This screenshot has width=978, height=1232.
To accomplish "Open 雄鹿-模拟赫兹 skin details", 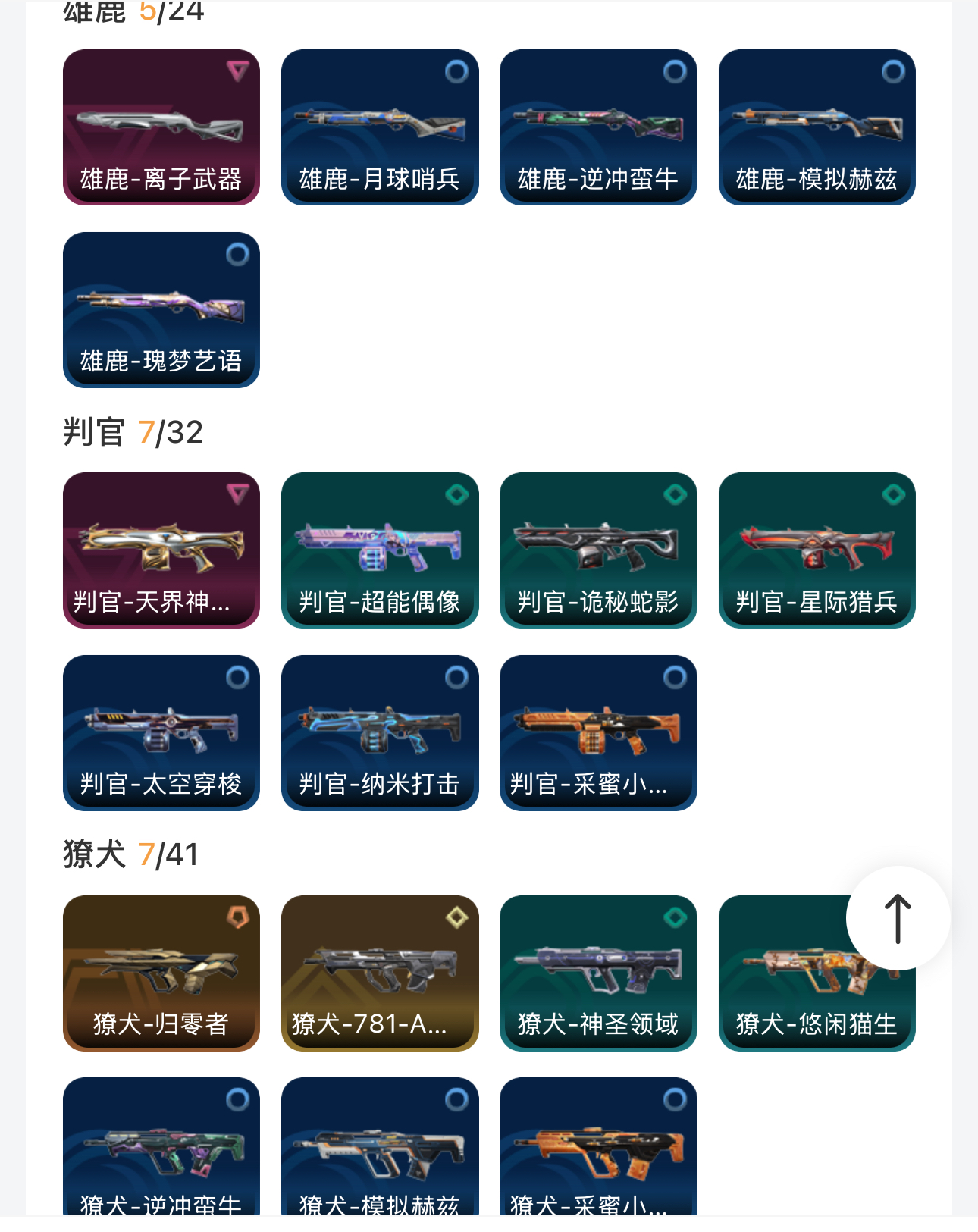I will coord(817,127).
